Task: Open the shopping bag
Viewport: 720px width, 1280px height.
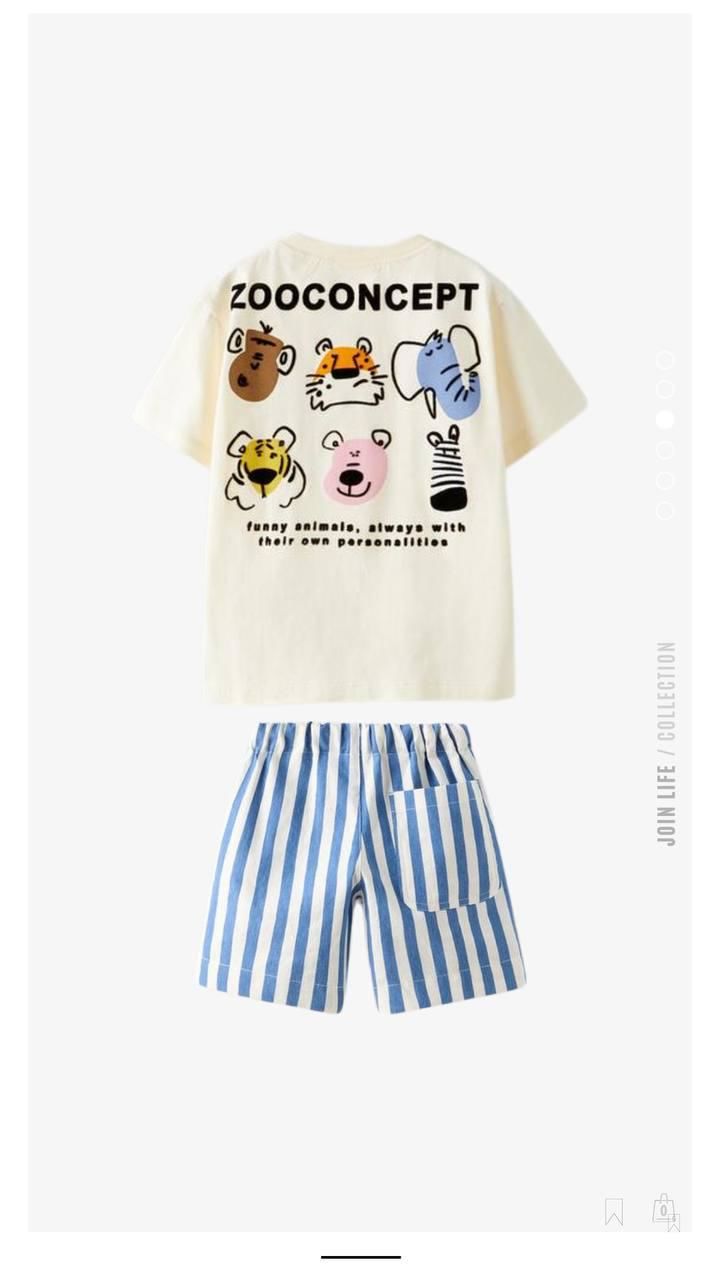Action: 663,1209
